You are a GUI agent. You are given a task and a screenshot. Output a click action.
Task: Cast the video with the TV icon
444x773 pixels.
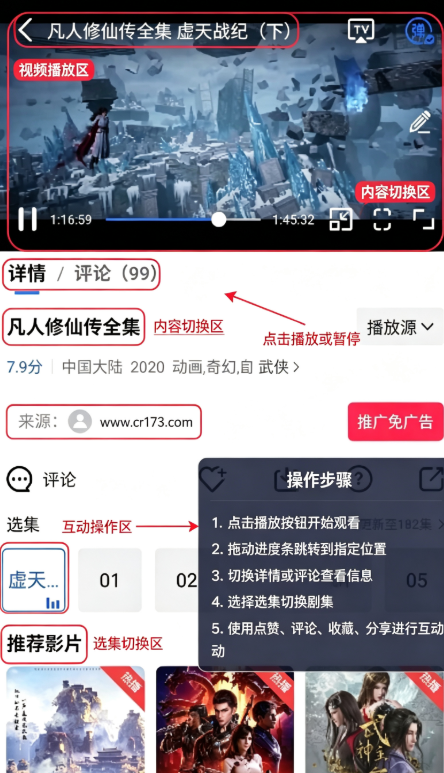pos(361,31)
